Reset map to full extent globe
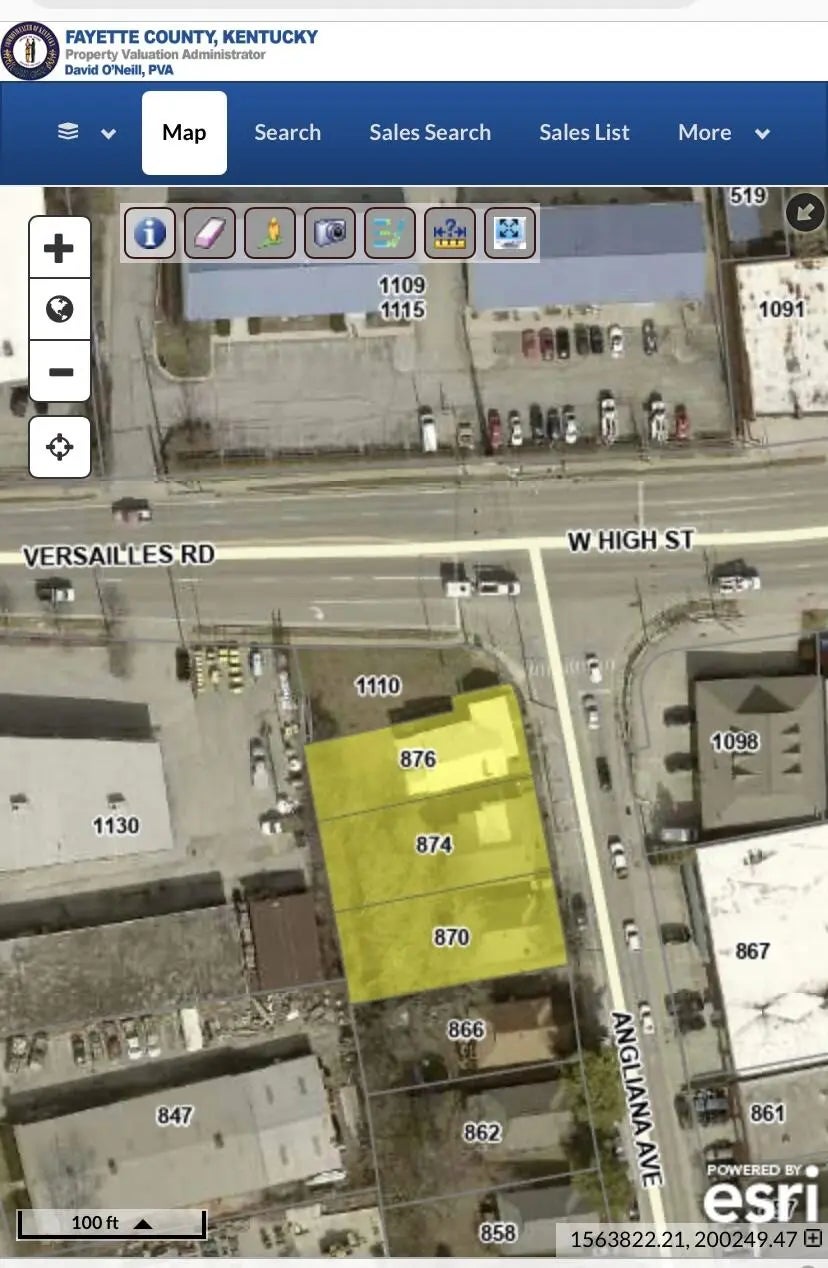The image size is (828, 1268). coord(60,310)
